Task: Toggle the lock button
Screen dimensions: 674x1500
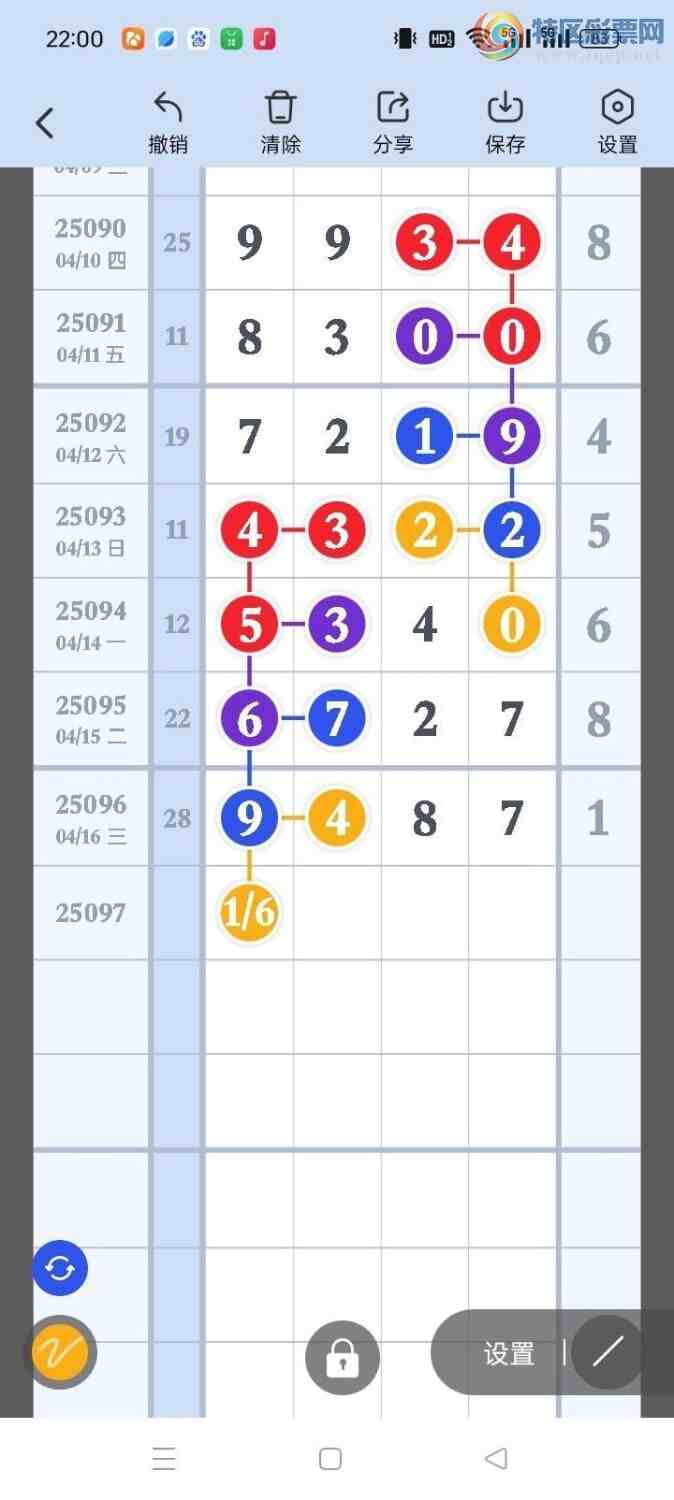Action: pos(342,1358)
